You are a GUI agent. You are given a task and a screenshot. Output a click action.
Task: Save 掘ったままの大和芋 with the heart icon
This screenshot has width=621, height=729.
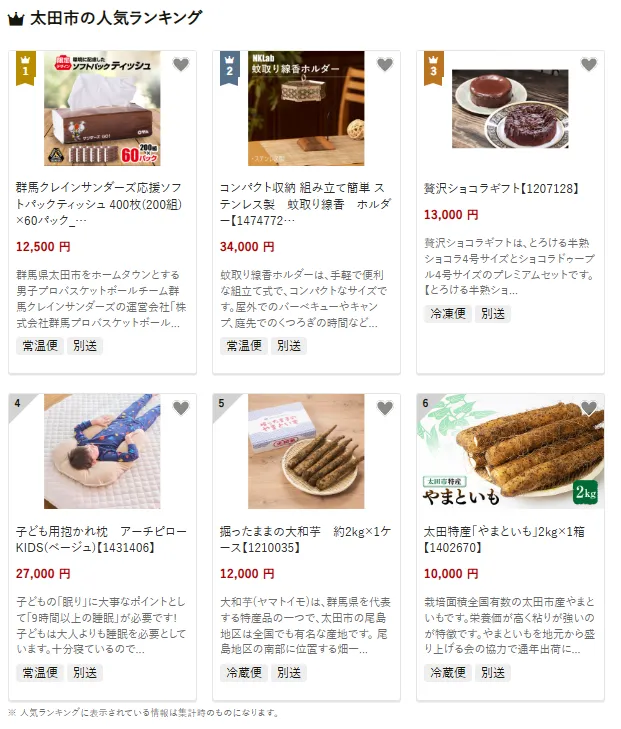[x=384, y=408]
